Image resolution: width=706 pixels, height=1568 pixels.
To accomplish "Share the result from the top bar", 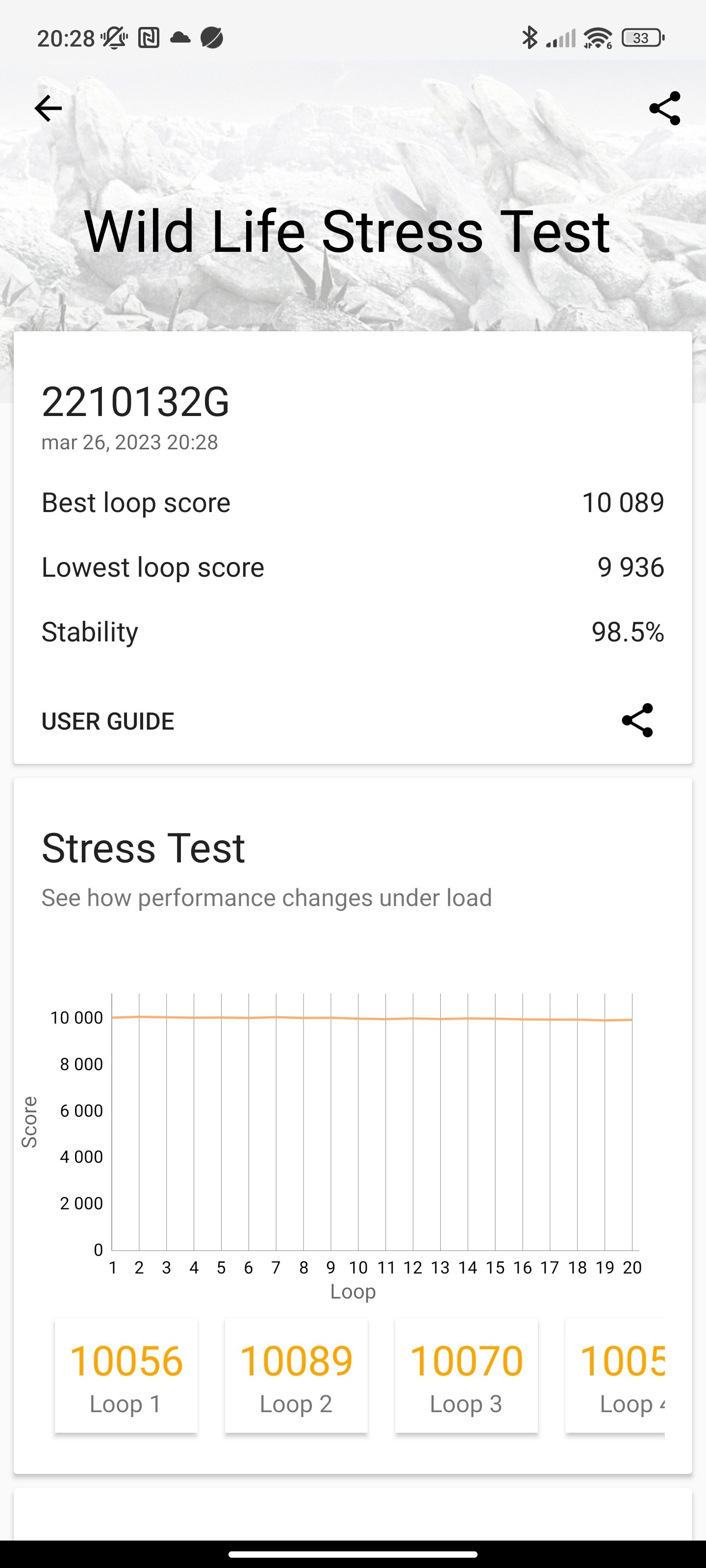I will pos(665,108).
